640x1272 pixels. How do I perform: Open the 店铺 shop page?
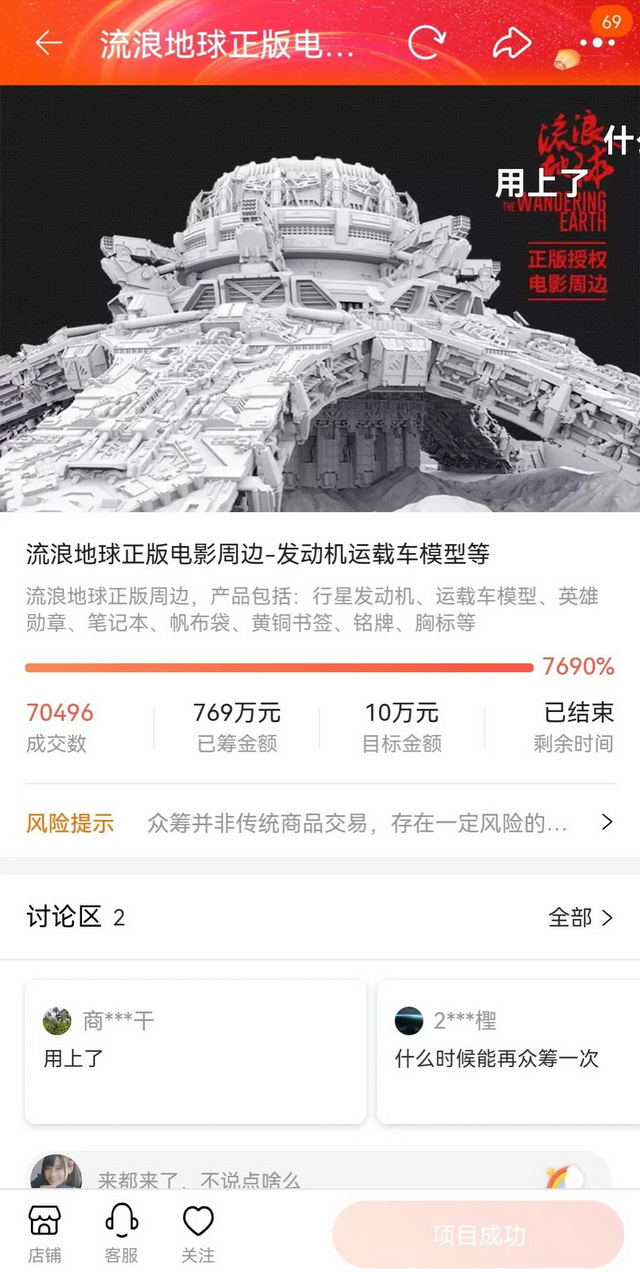coord(44,1233)
